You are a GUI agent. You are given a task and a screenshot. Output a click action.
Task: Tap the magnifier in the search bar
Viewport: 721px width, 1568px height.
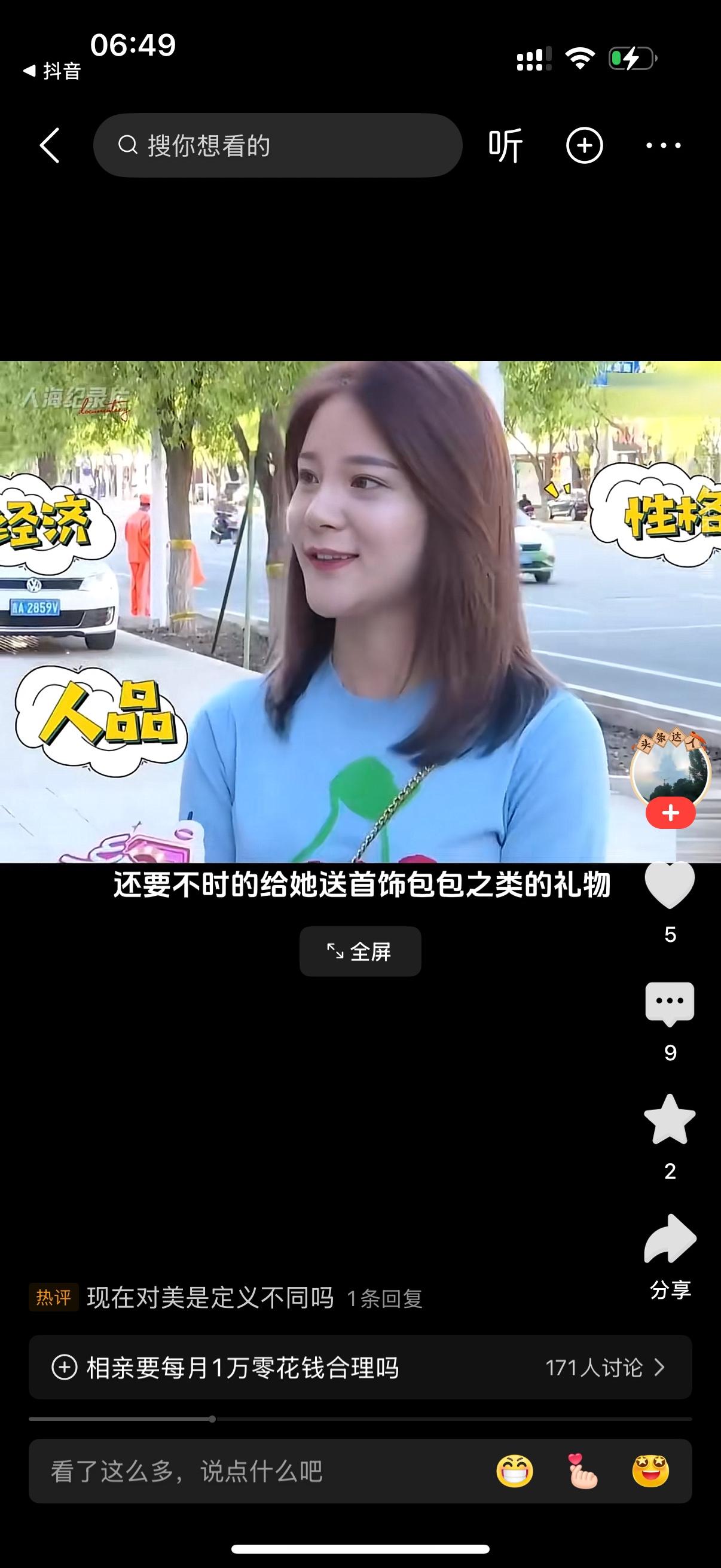(x=128, y=145)
